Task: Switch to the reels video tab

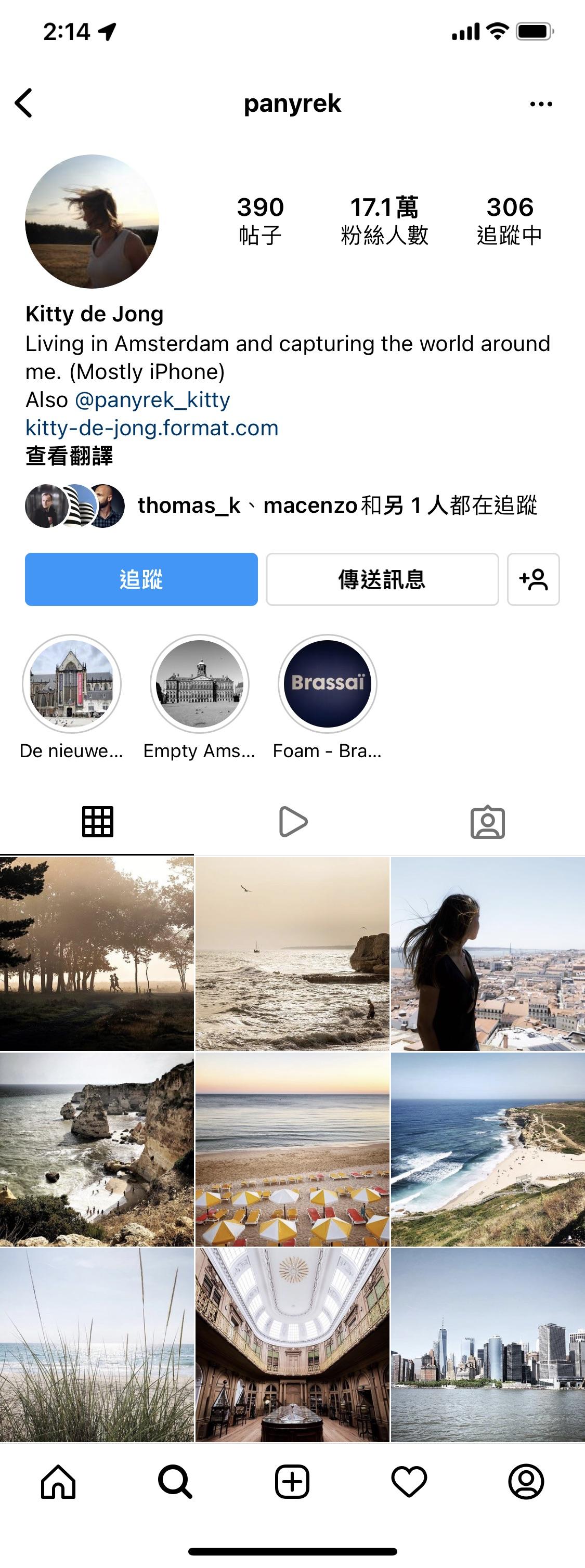Action: (292, 822)
